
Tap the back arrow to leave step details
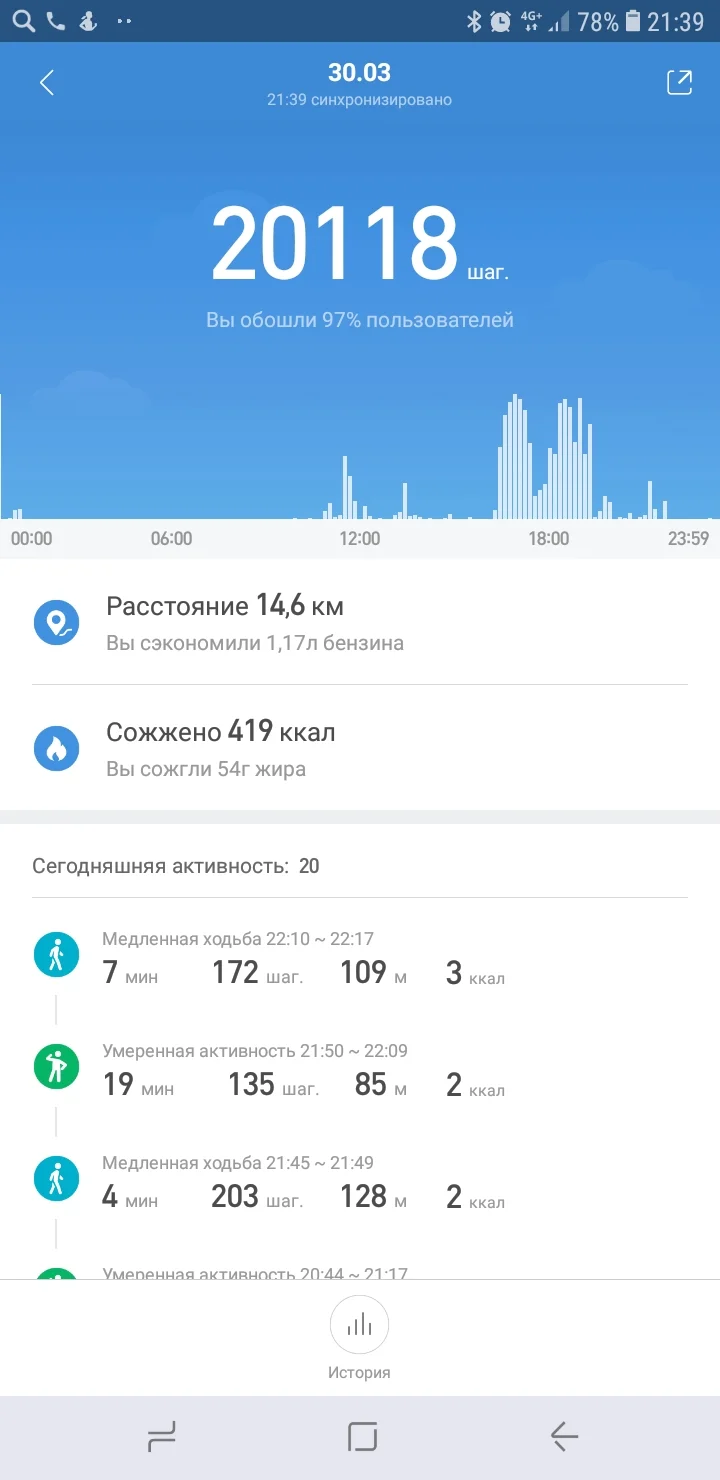coord(45,82)
